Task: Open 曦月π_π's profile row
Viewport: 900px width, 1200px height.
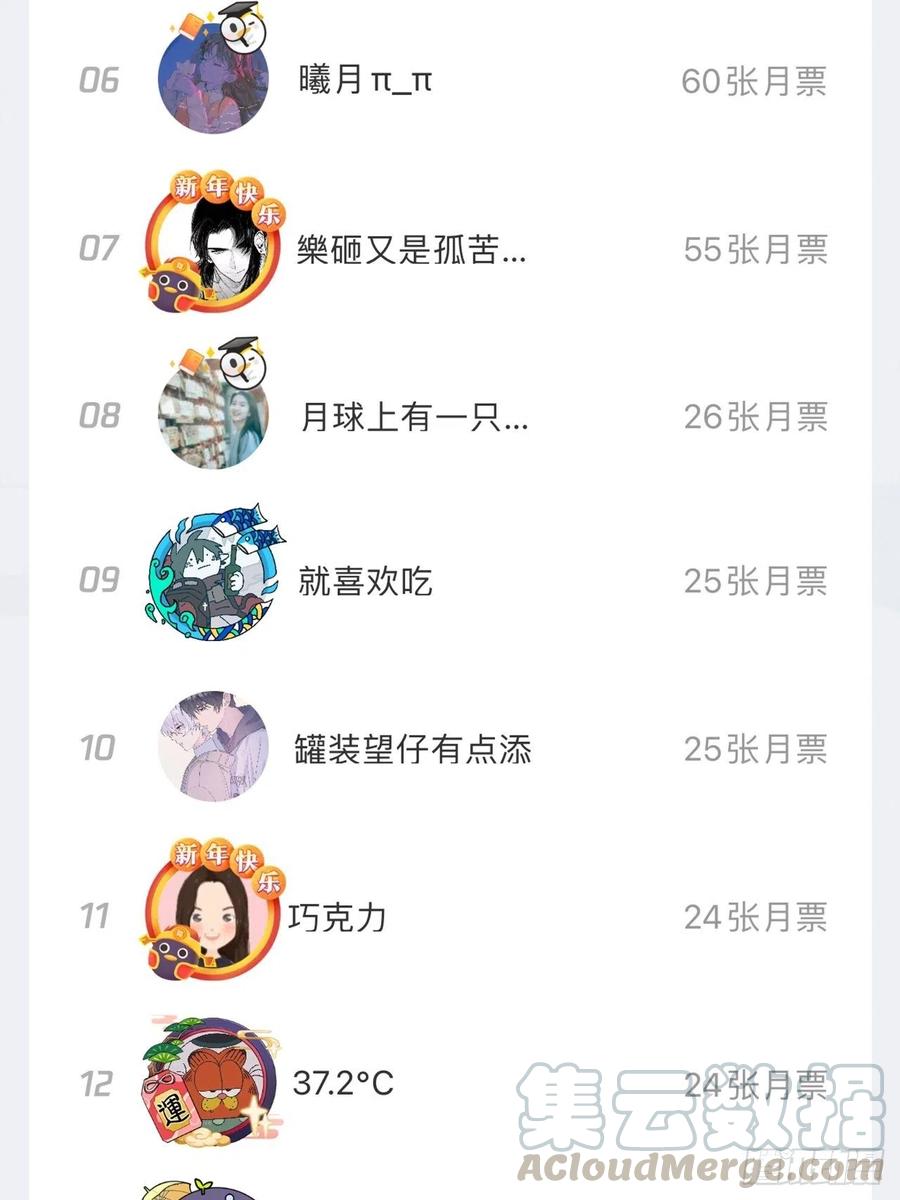Action: coord(366,81)
